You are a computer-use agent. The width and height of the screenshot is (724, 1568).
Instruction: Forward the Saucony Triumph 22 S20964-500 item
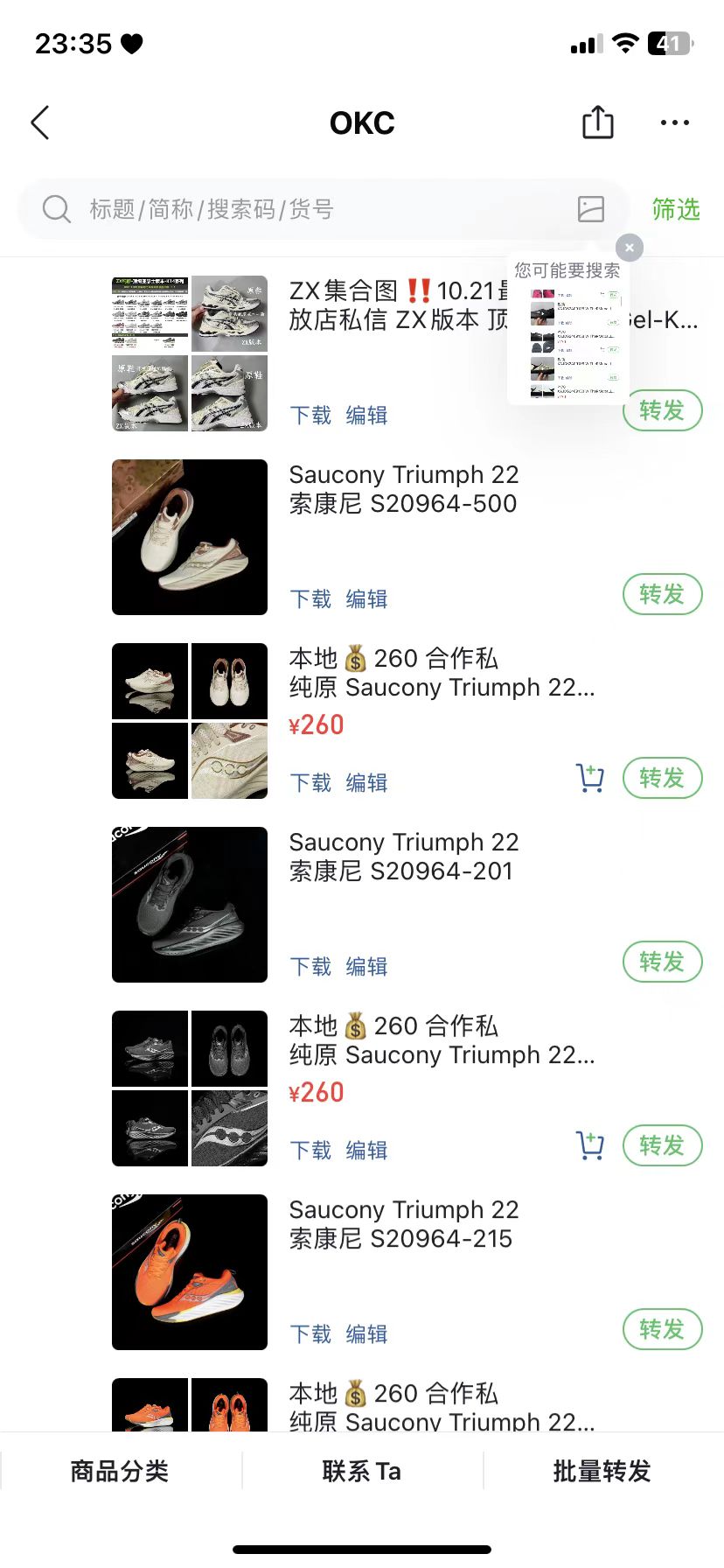point(662,594)
